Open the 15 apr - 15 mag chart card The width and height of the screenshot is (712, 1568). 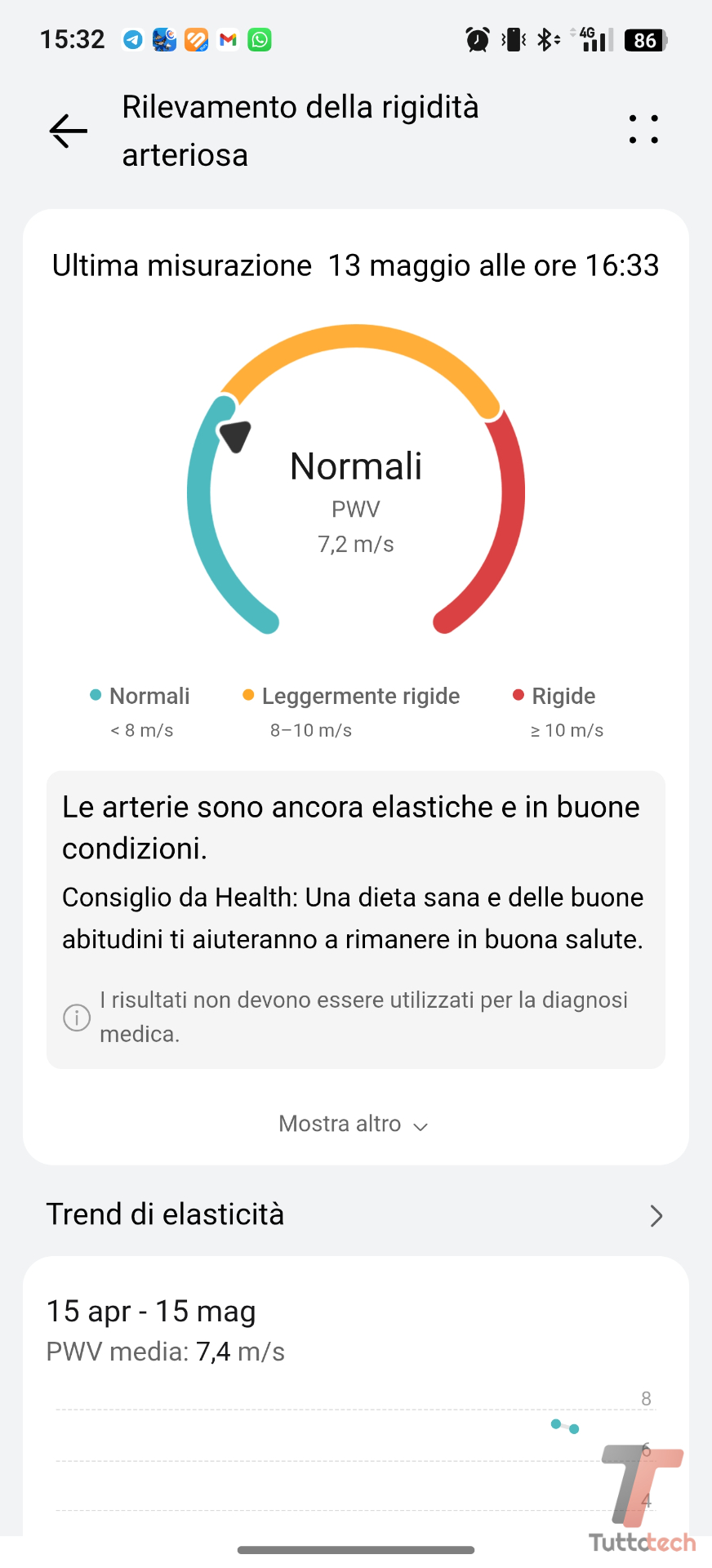(x=356, y=1388)
